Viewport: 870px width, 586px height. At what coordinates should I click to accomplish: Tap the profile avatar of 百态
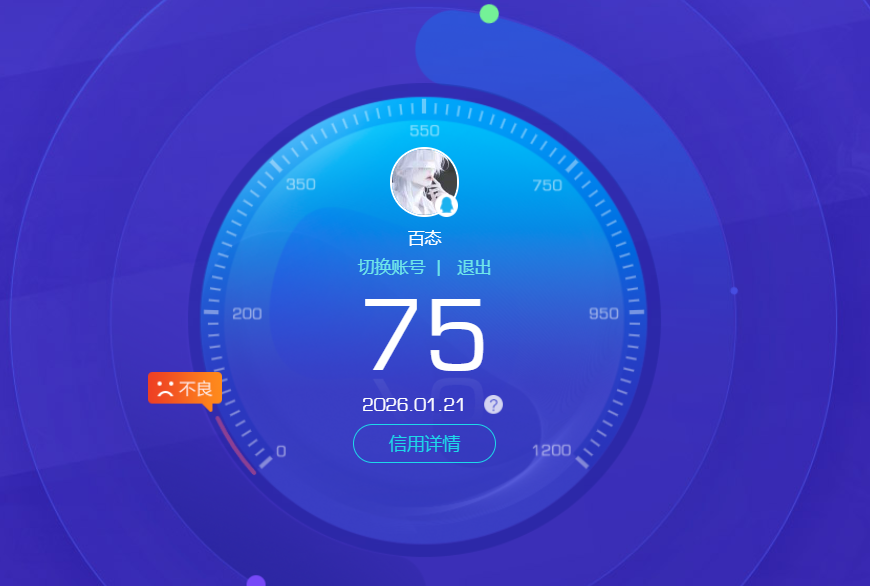424,182
